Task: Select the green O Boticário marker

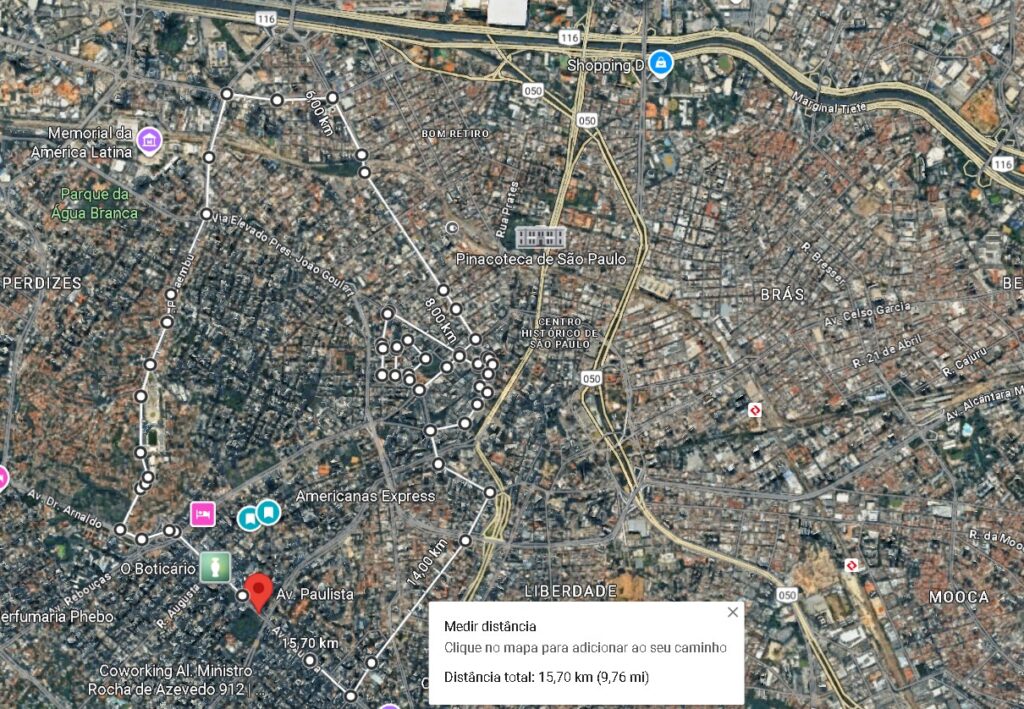Action: (215, 567)
